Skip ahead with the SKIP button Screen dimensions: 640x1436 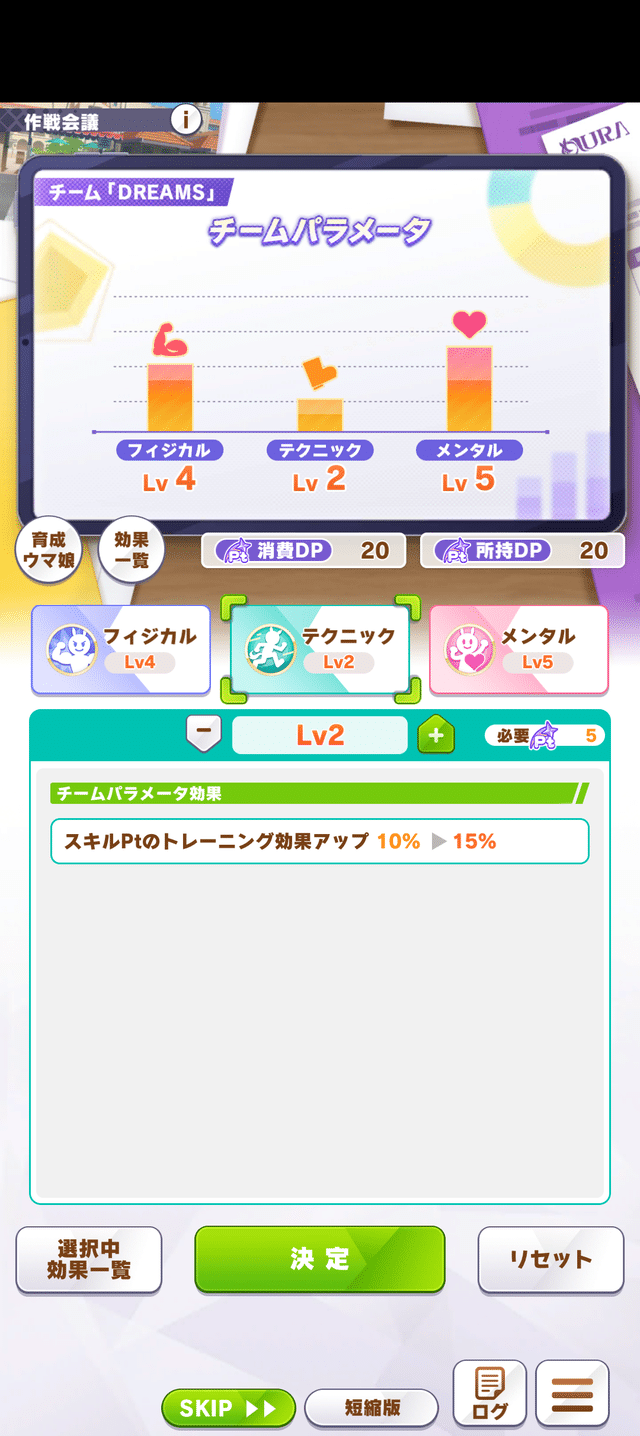coord(228,1408)
